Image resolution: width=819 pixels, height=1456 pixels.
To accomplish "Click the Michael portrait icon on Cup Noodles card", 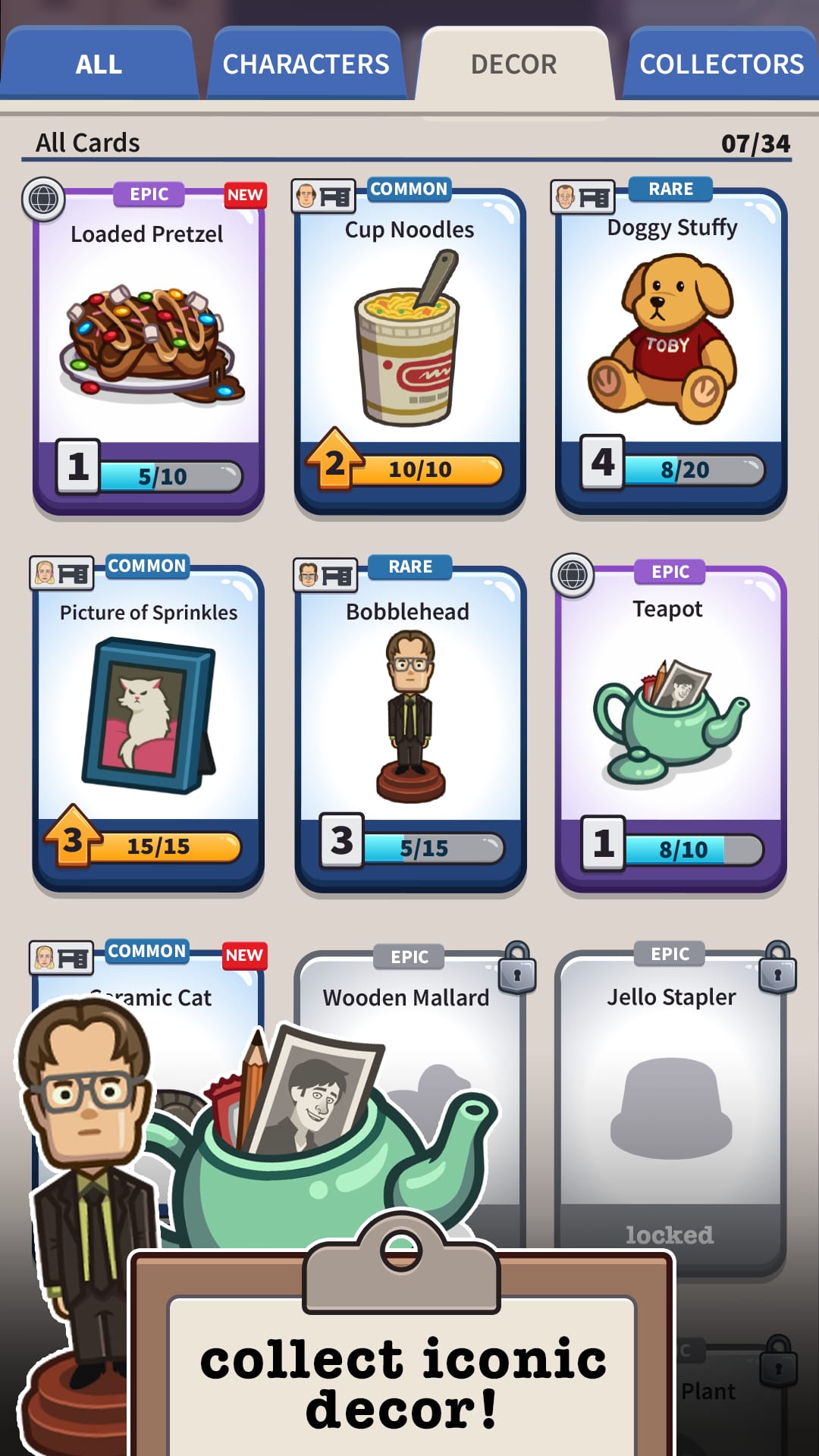I will tap(306, 194).
